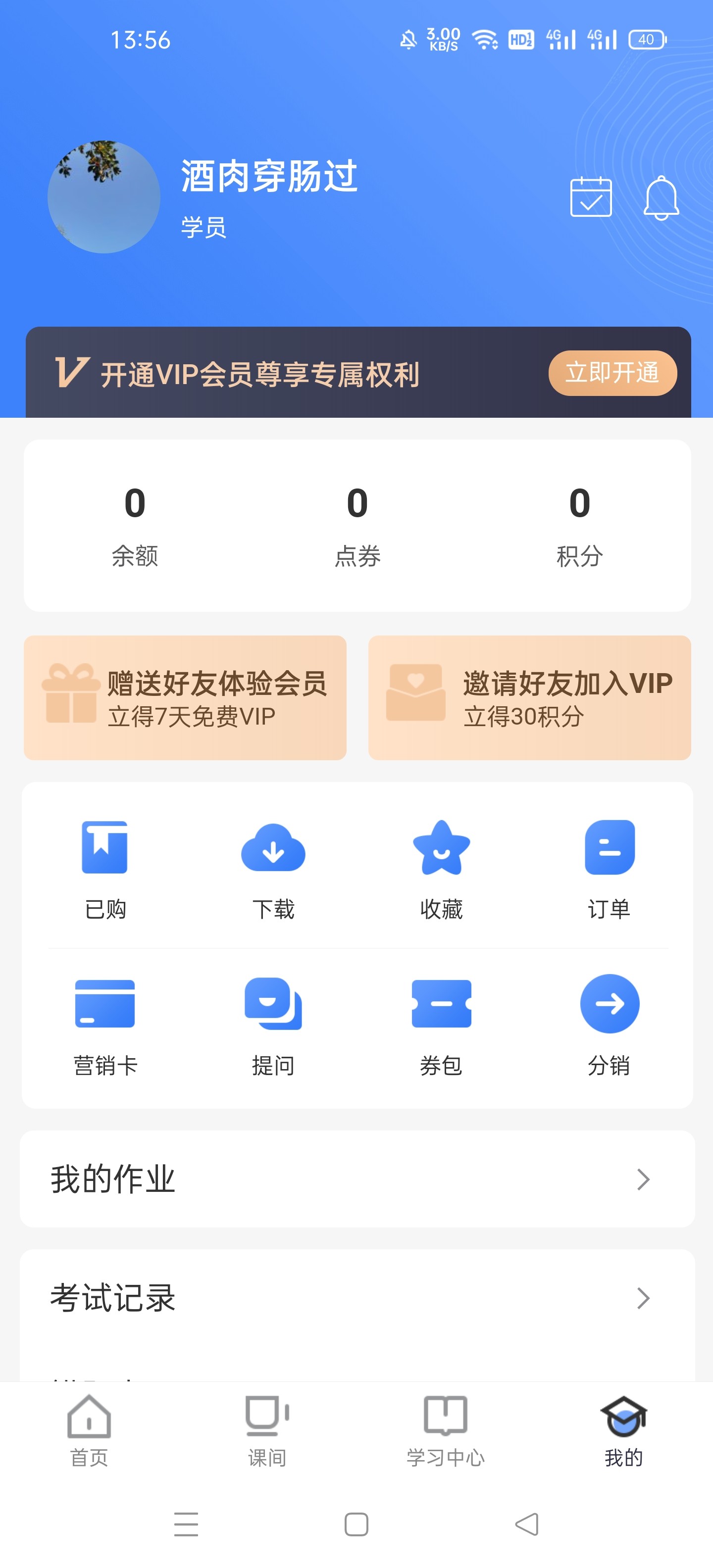Expand the 考试记录 exam records section

coord(356,1297)
